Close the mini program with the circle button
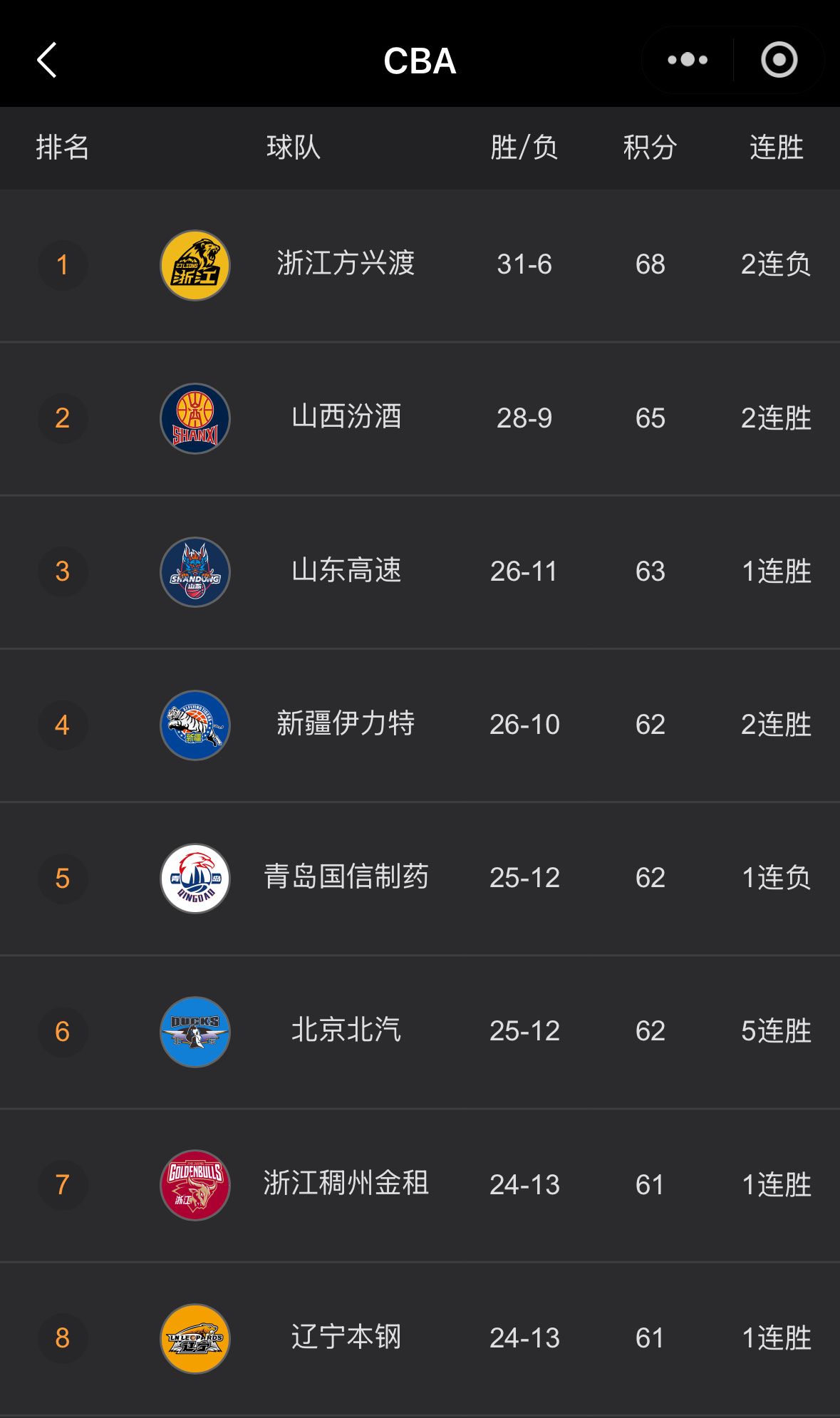The height and width of the screenshot is (1418, 840). pyautogui.click(x=779, y=60)
